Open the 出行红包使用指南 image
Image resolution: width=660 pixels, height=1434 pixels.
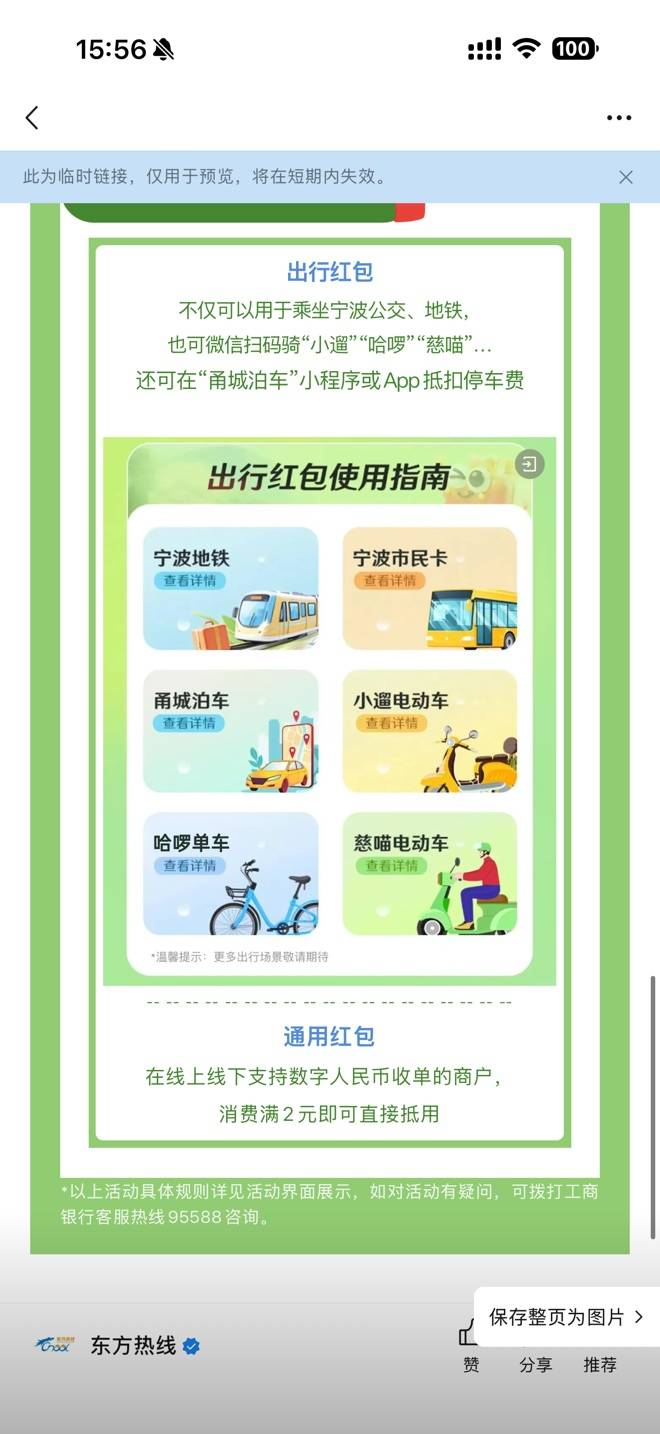329,710
